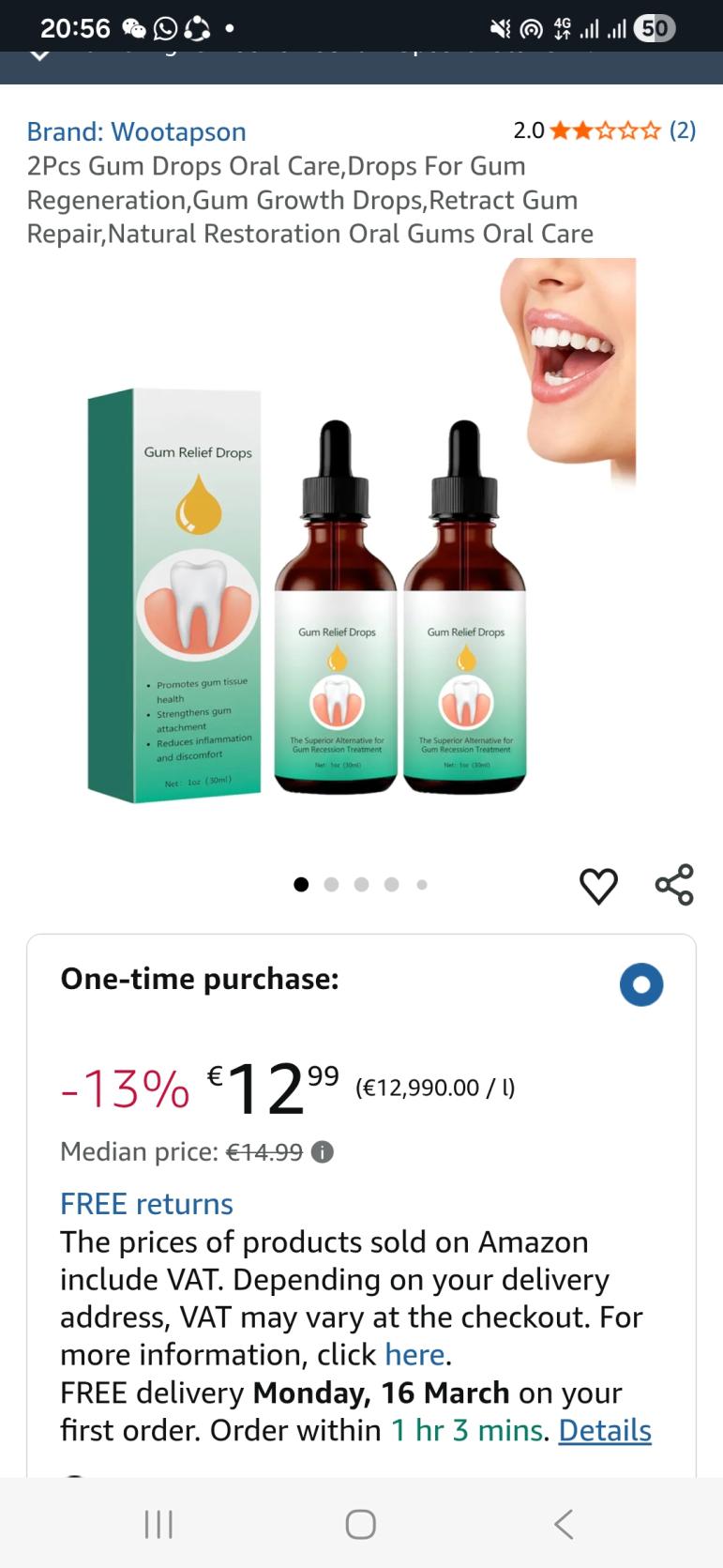Open the FREE returns policy
The image size is (723, 1568).
[x=146, y=1204]
